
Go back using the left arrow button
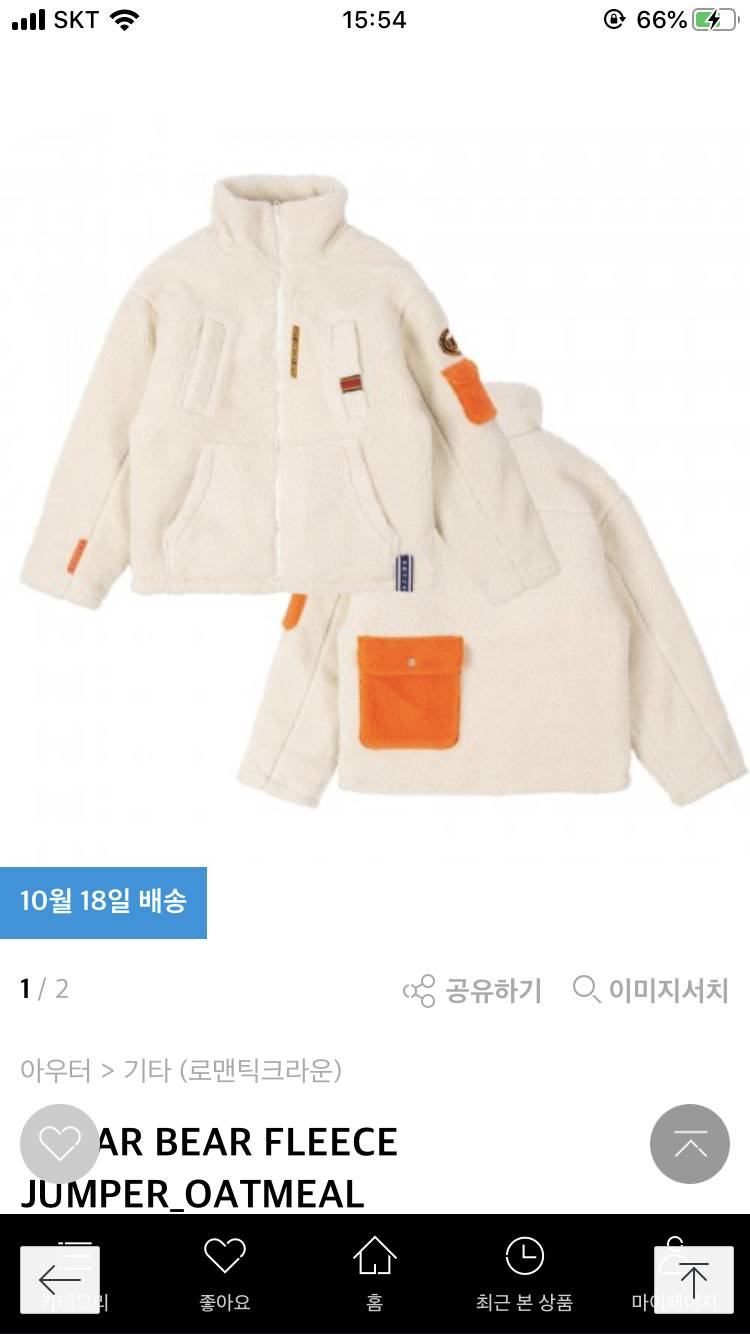coord(60,1279)
